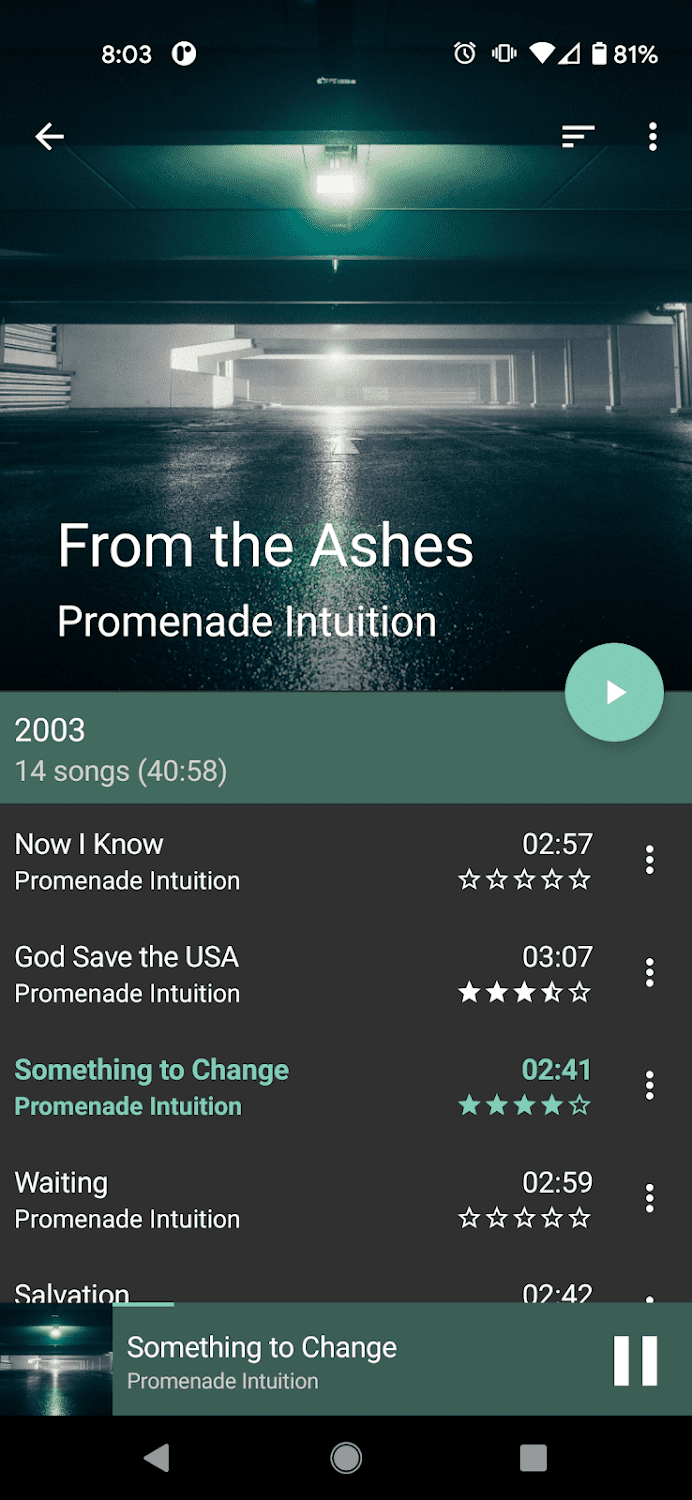Open options for God Save the USA
The width and height of the screenshot is (692, 1500).
[x=649, y=972]
